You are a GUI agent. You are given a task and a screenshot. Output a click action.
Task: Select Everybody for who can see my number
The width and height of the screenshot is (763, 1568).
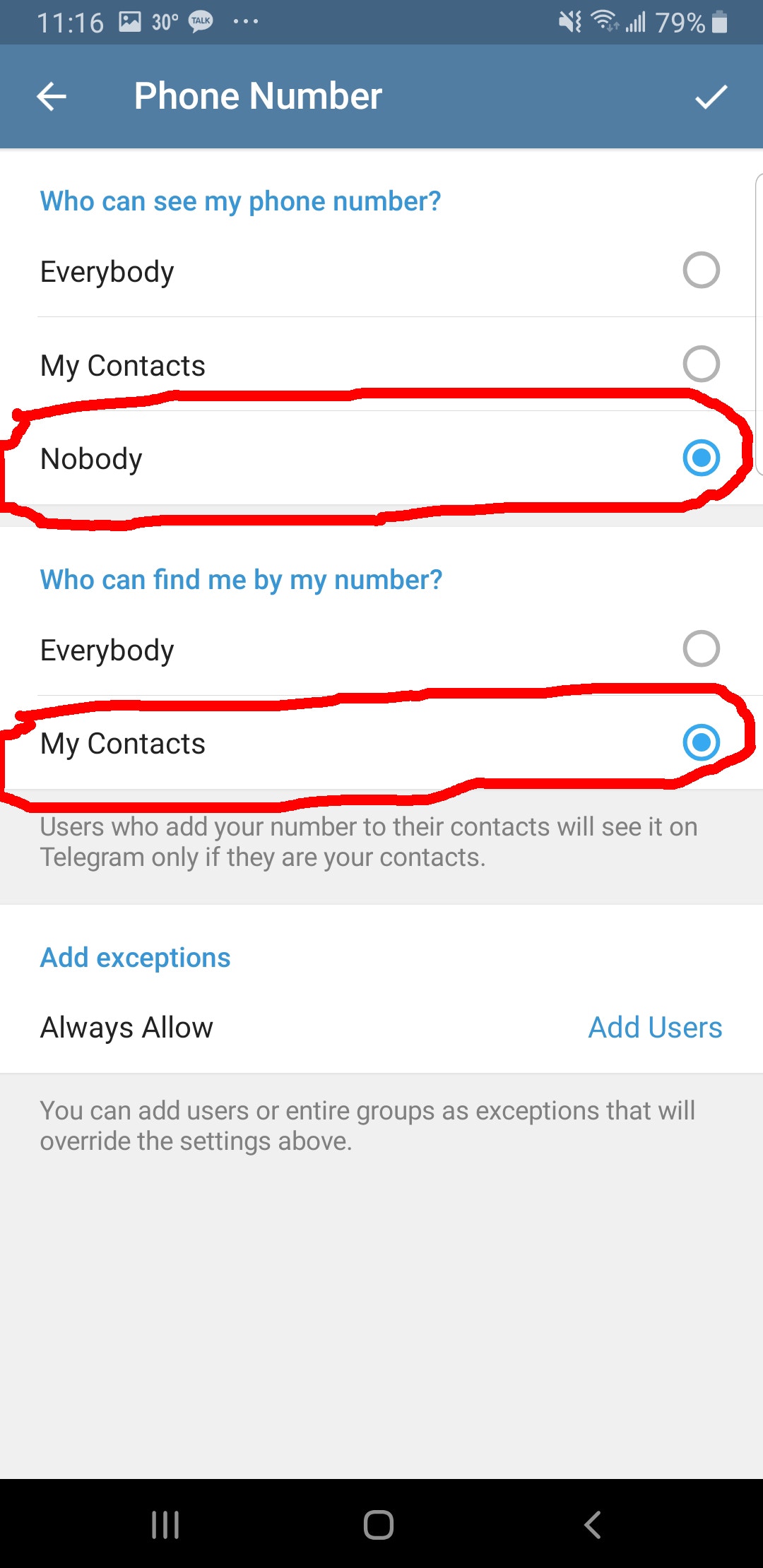coord(381,271)
